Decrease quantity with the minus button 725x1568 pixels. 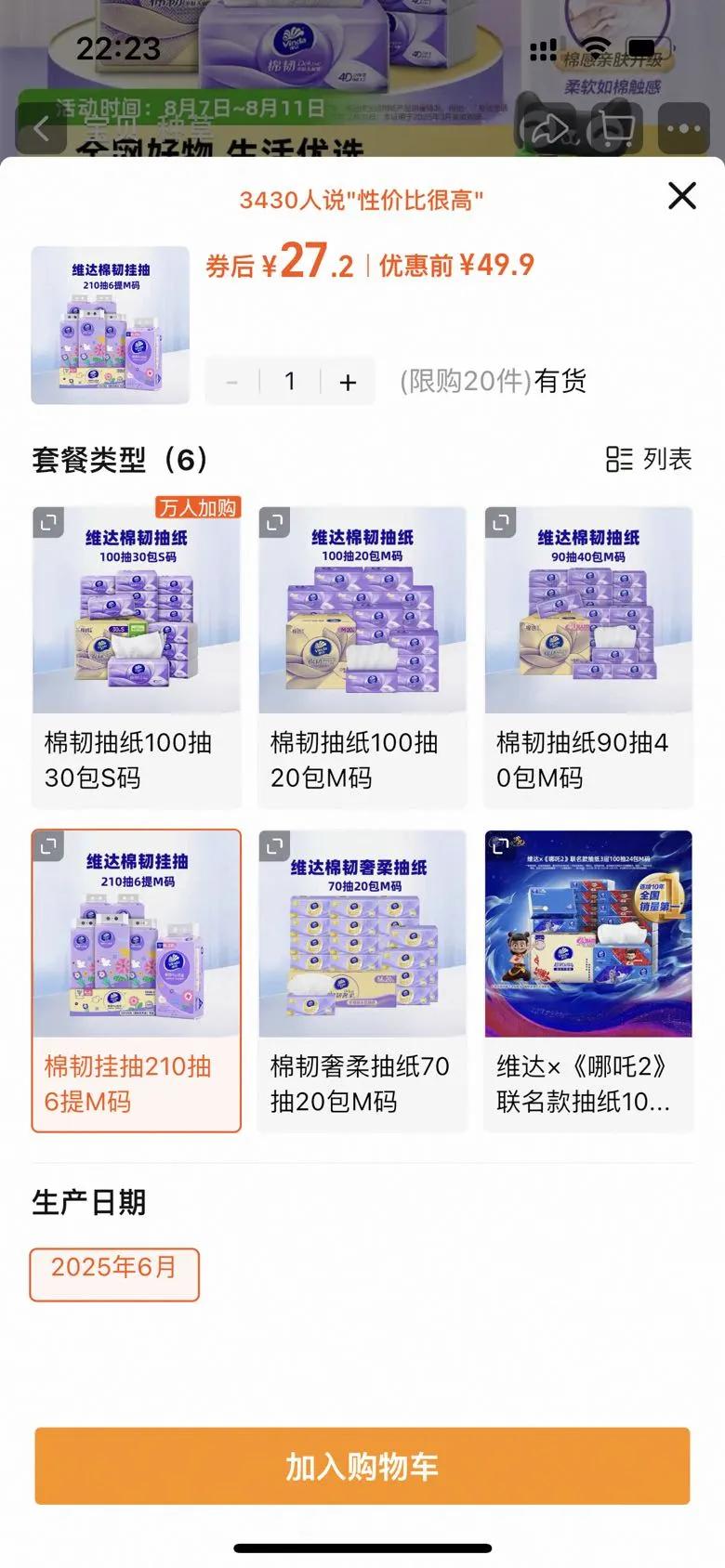click(232, 382)
